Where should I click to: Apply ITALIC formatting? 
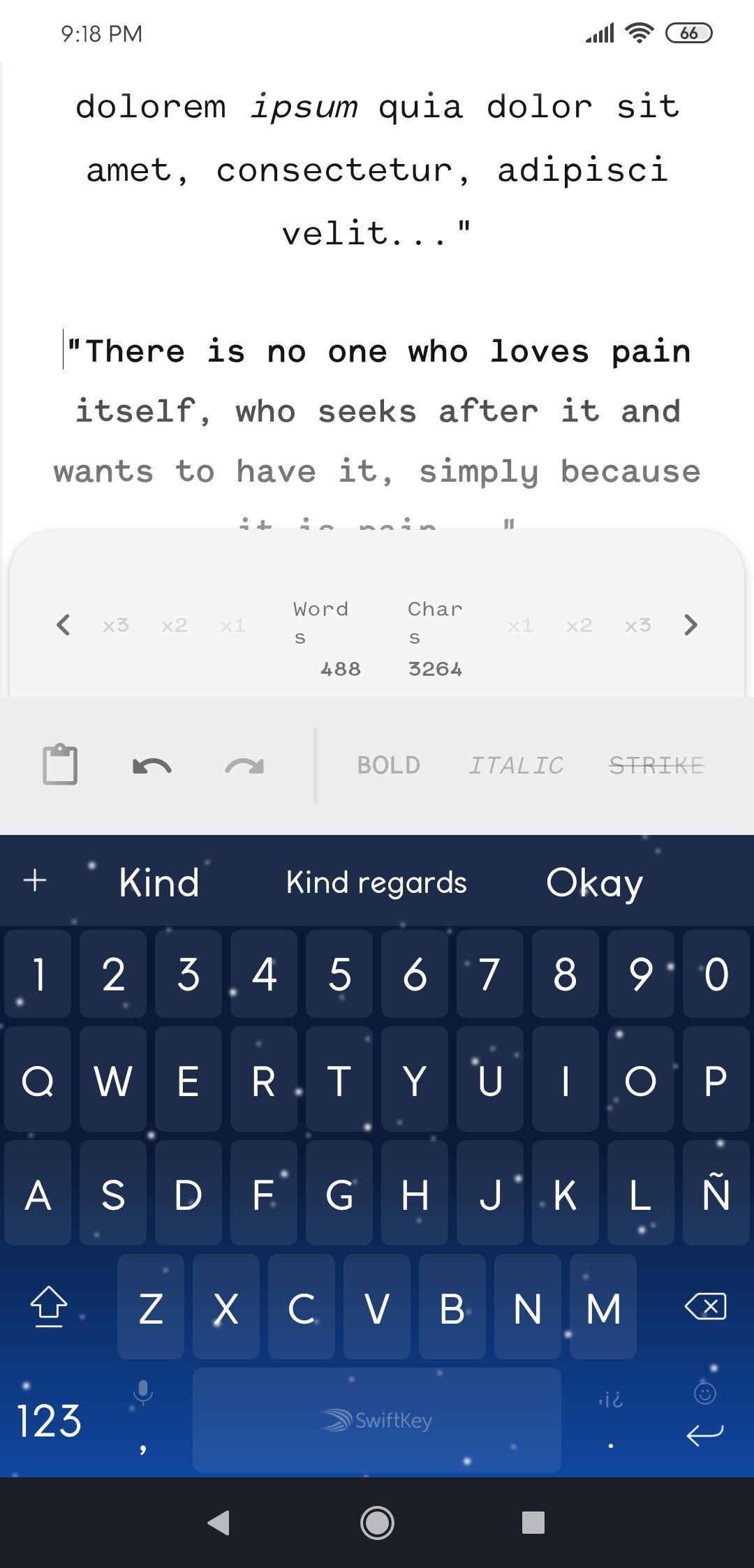516,765
